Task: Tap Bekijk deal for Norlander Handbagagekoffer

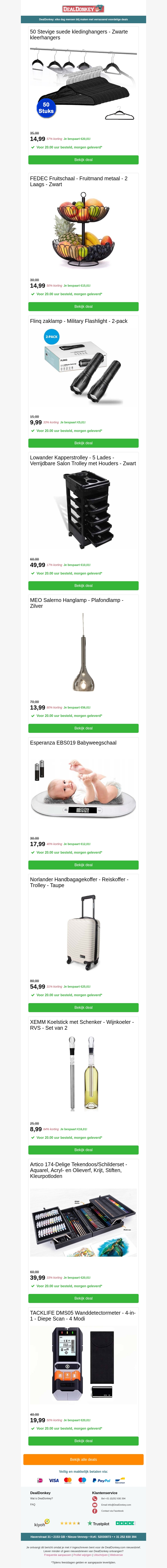Action: point(83,1007)
